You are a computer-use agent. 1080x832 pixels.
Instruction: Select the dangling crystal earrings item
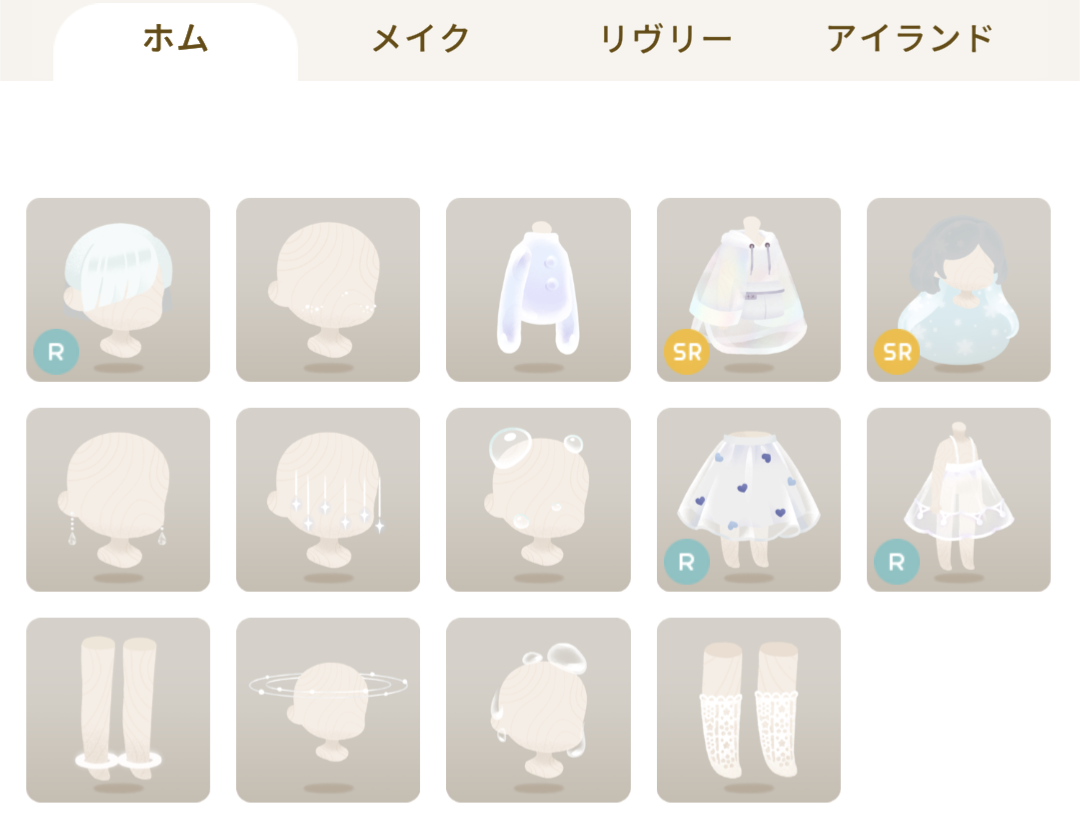(118, 500)
